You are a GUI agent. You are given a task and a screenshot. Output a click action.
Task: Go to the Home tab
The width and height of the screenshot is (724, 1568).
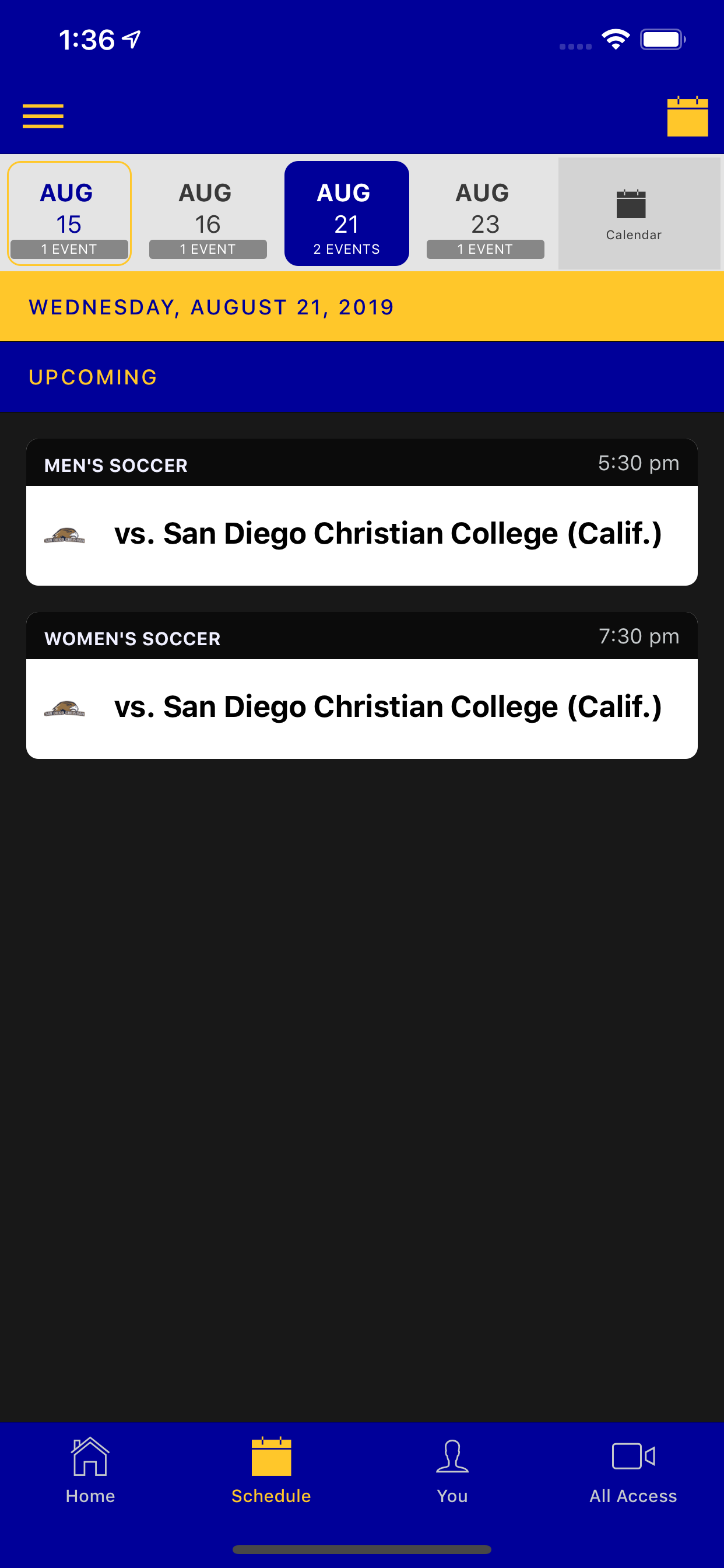(90, 1470)
